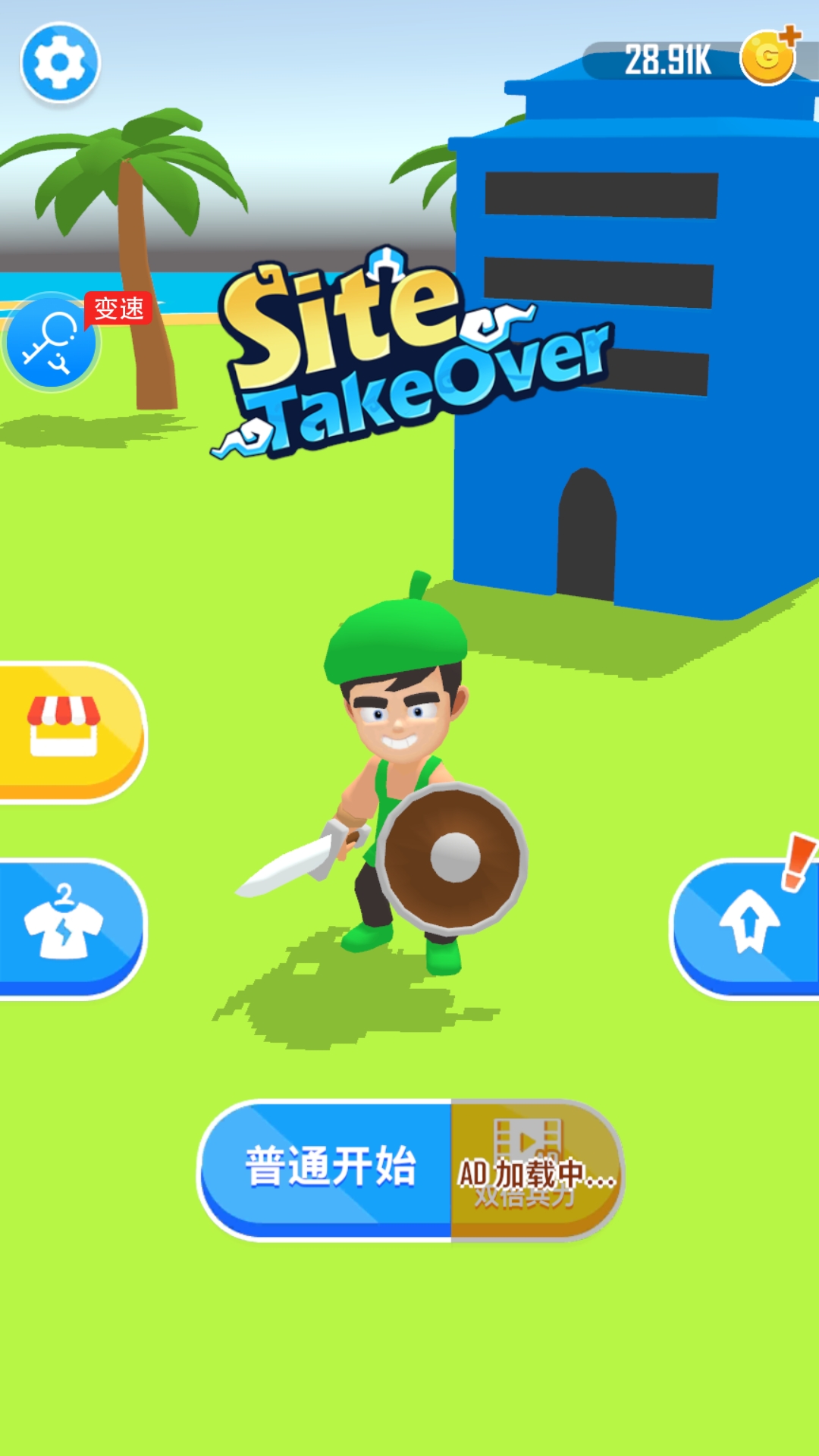
Task: Tap the gold coin plus icon
Action: point(770,58)
